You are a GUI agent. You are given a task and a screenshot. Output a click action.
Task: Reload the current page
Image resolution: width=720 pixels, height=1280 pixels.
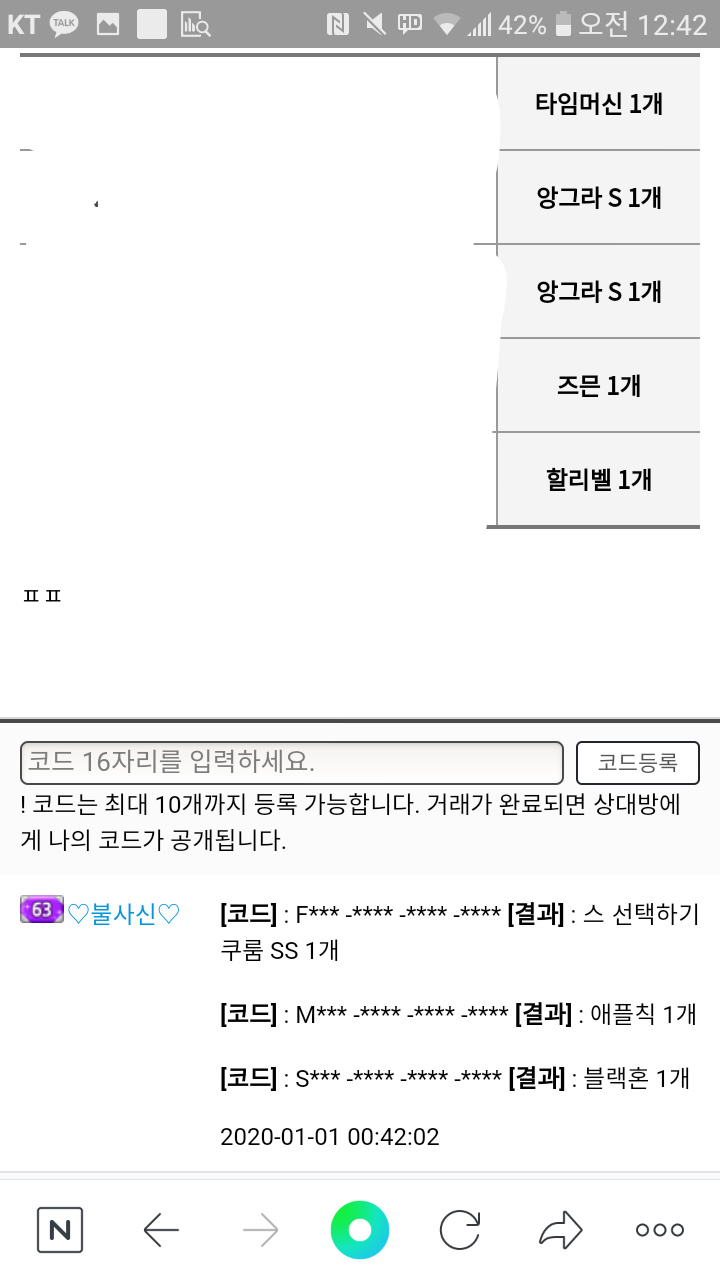460,1230
